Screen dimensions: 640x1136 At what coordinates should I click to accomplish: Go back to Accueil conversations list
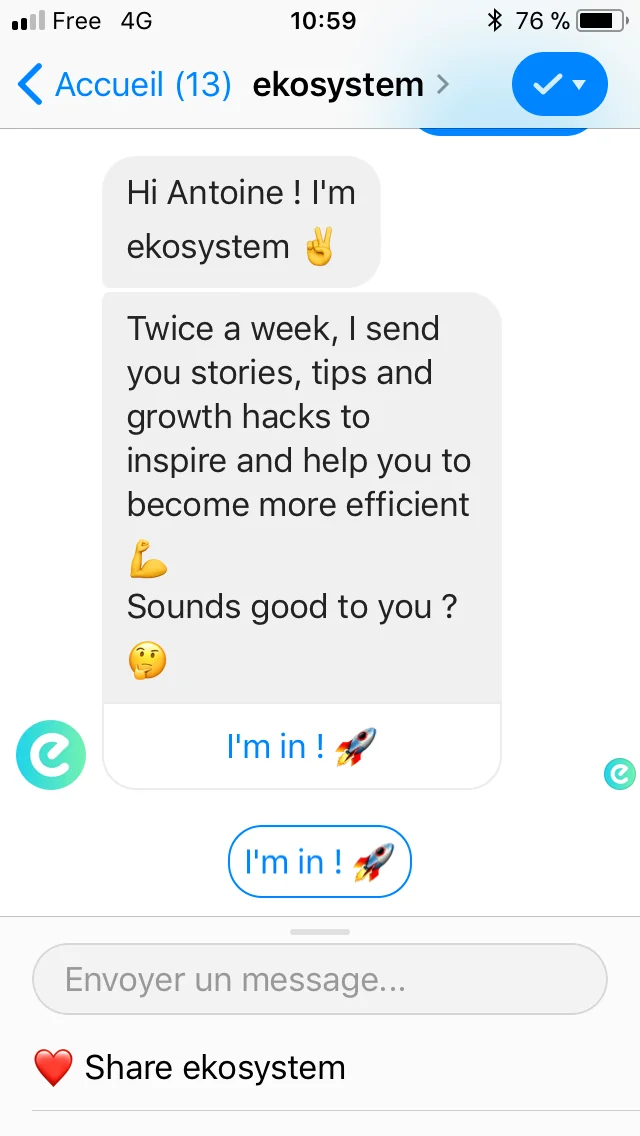point(124,84)
